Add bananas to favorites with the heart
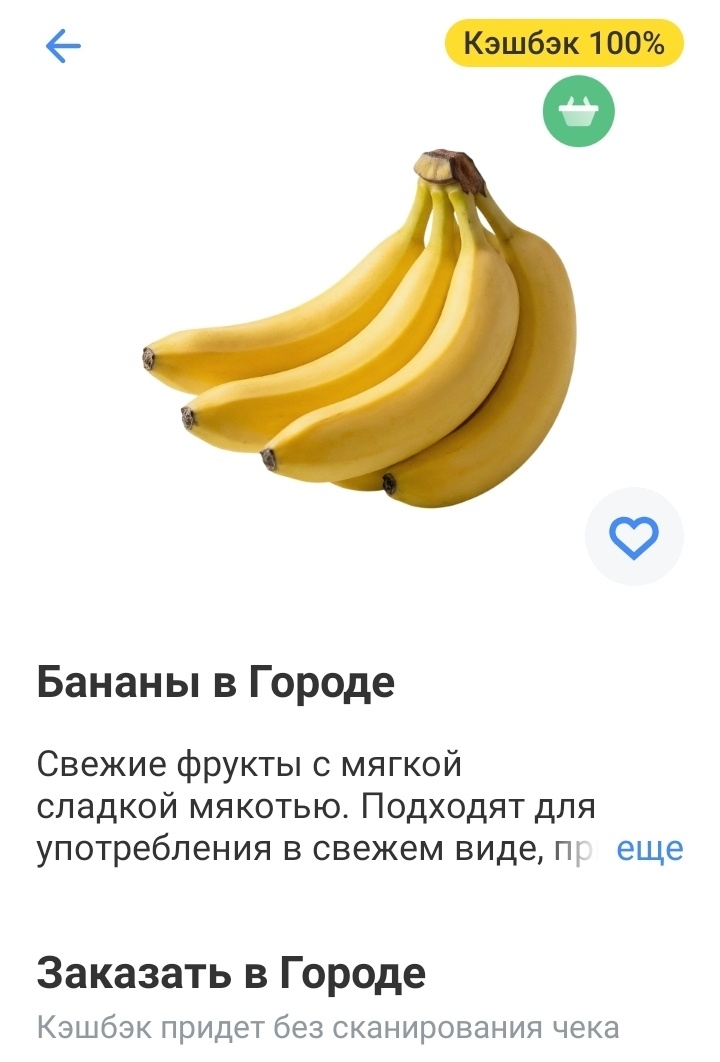 pos(634,538)
